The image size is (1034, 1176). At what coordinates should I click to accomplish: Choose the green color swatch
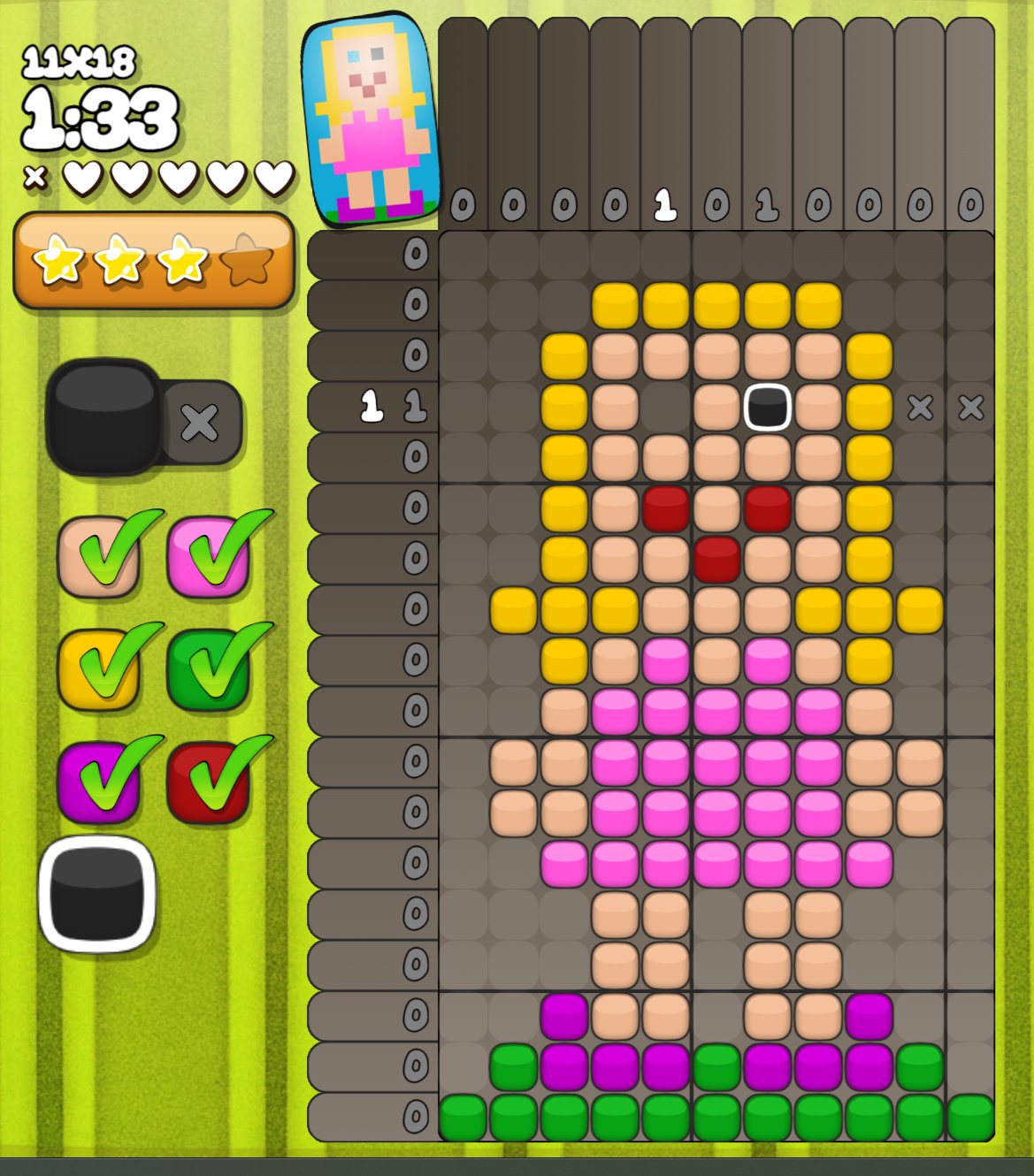tap(209, 668)
